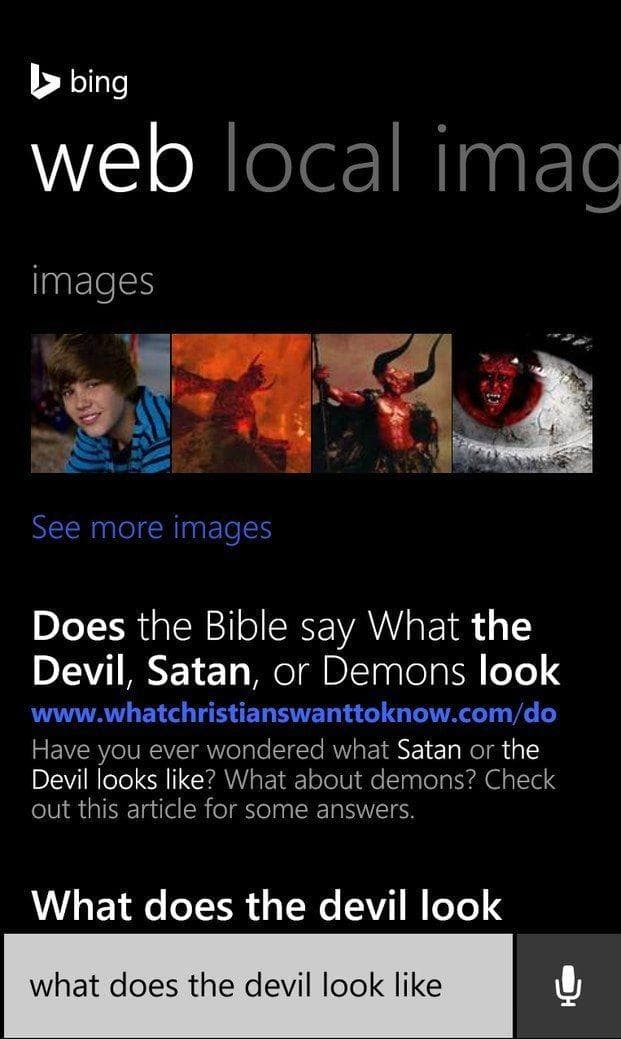Open the red devil face in eye image
621x1039 pixels.
tap(522, 403)
